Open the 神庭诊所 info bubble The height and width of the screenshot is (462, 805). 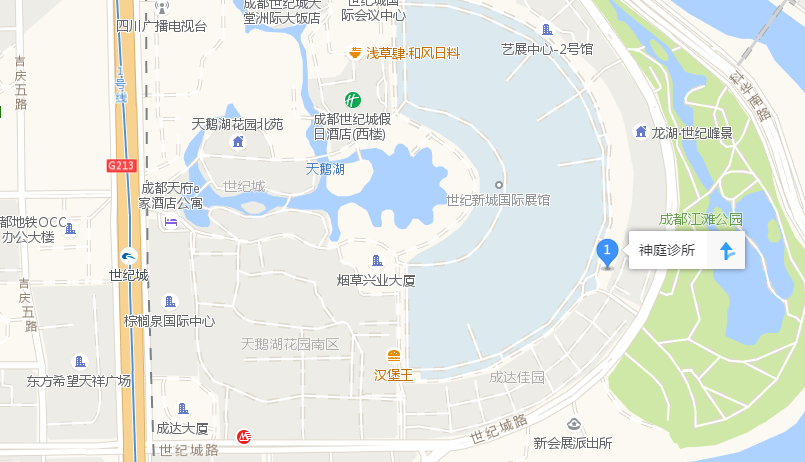(667, 250)
